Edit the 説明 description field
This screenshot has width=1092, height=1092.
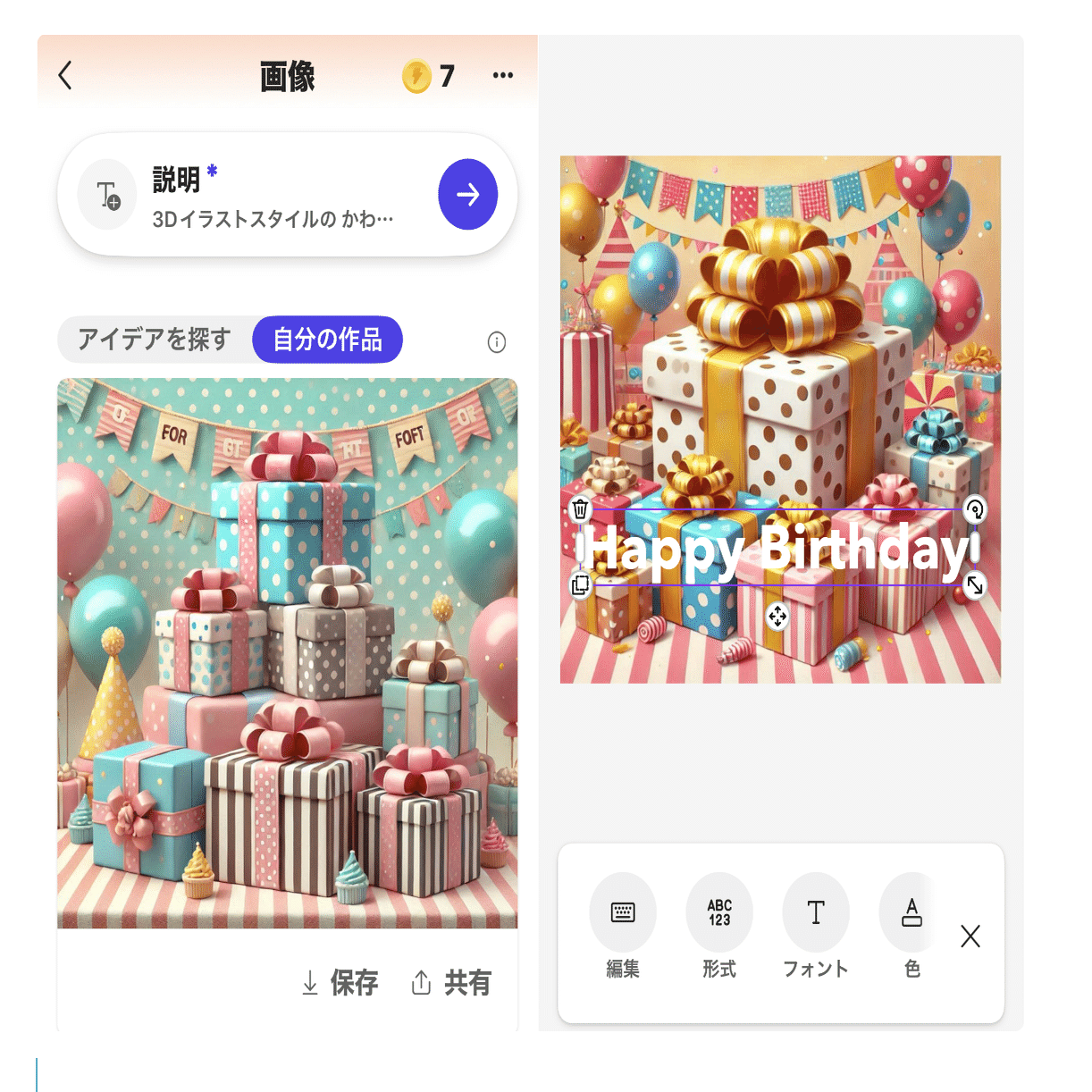click(268, 196)
